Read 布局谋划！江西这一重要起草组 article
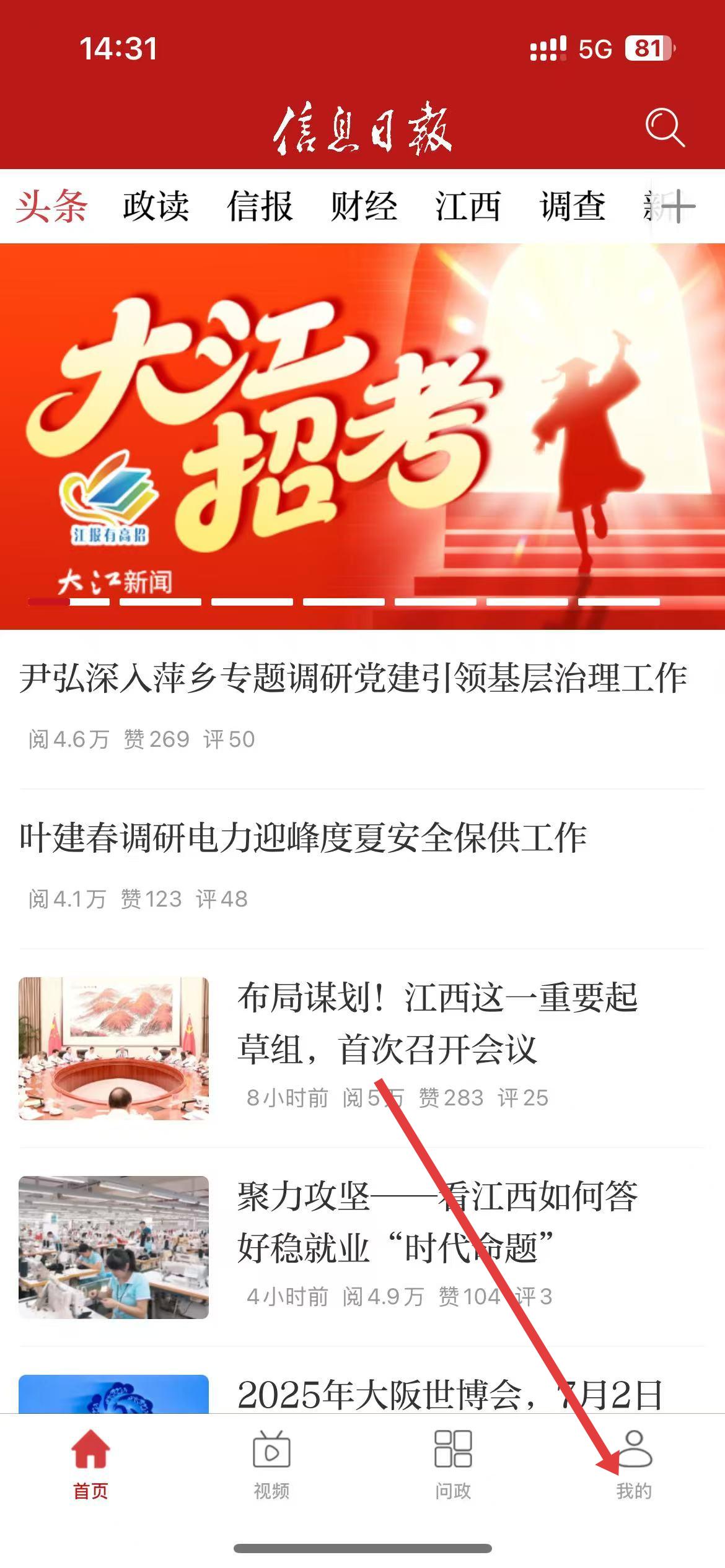Image resolution: width=725 pixels, height=1568 pixels. pyautogui.click(x=437, y=1023)
